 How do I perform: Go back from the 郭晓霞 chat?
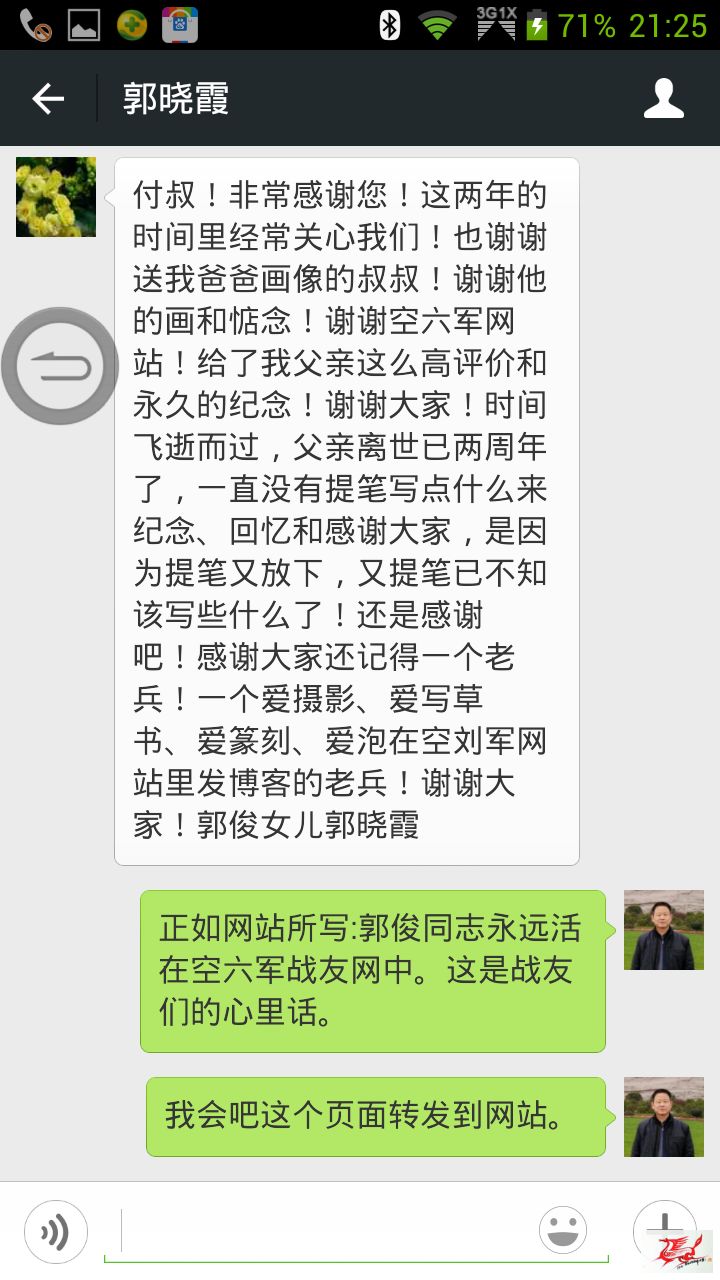(x=47, y=98)
